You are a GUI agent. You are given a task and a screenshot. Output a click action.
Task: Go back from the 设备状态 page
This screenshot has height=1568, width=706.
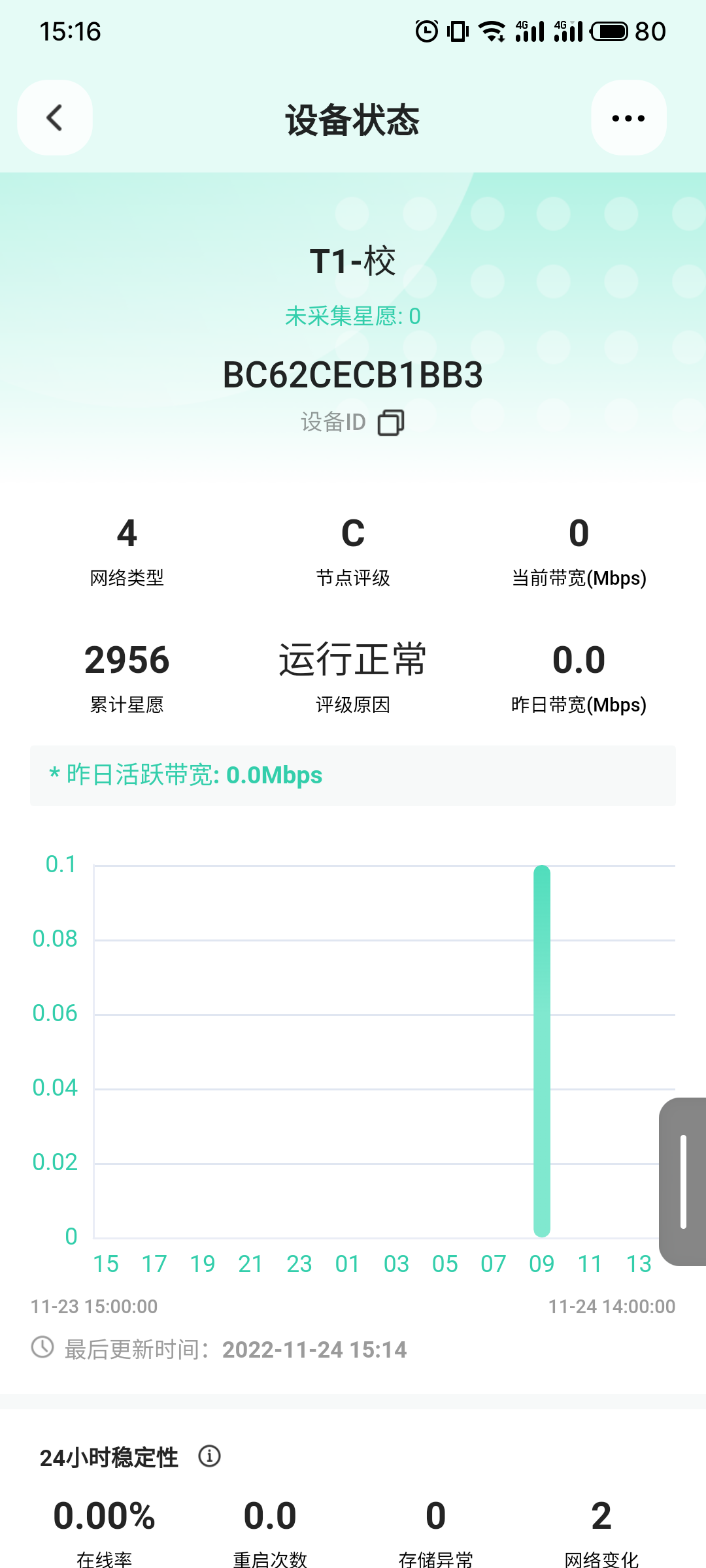coord(55,118)
